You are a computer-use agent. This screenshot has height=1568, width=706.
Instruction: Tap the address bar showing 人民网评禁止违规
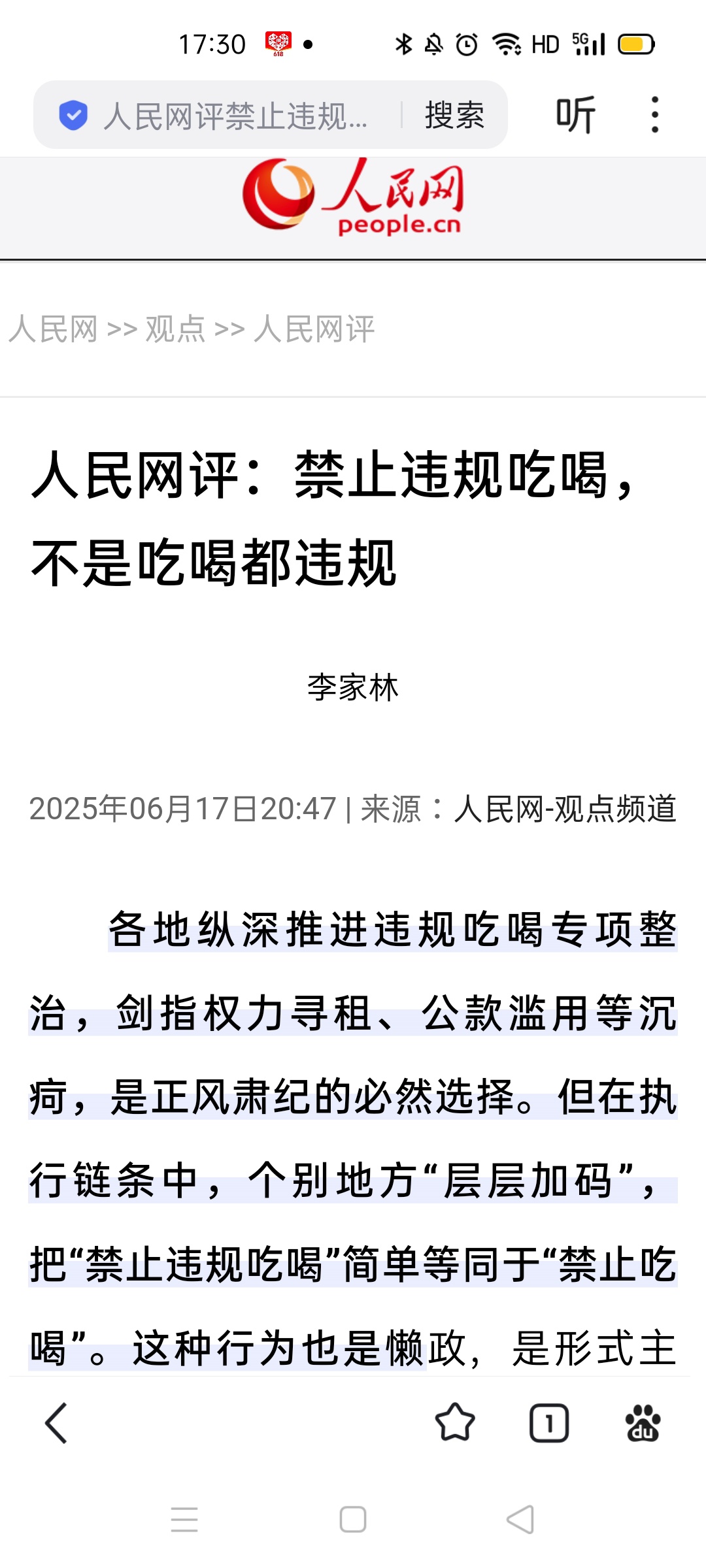click(235, 116)
